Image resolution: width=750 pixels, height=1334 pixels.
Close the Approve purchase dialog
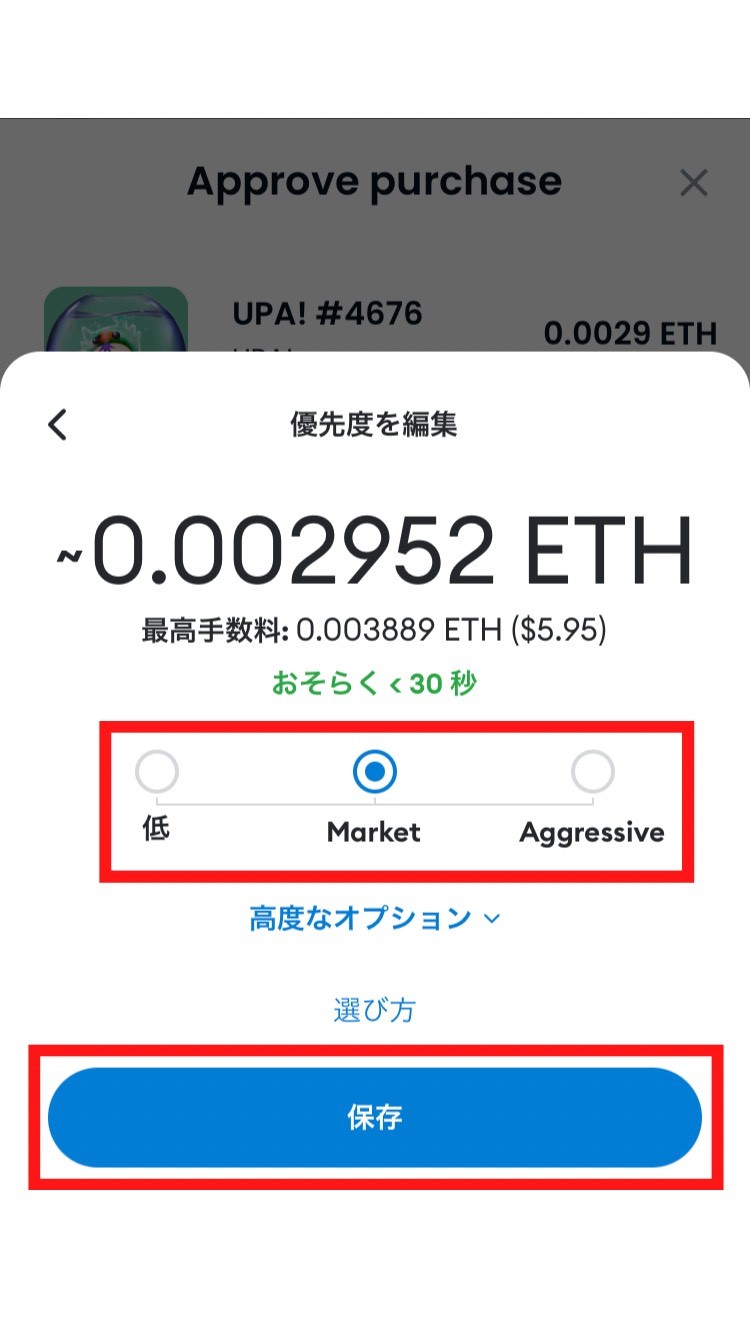pos(694,183)
